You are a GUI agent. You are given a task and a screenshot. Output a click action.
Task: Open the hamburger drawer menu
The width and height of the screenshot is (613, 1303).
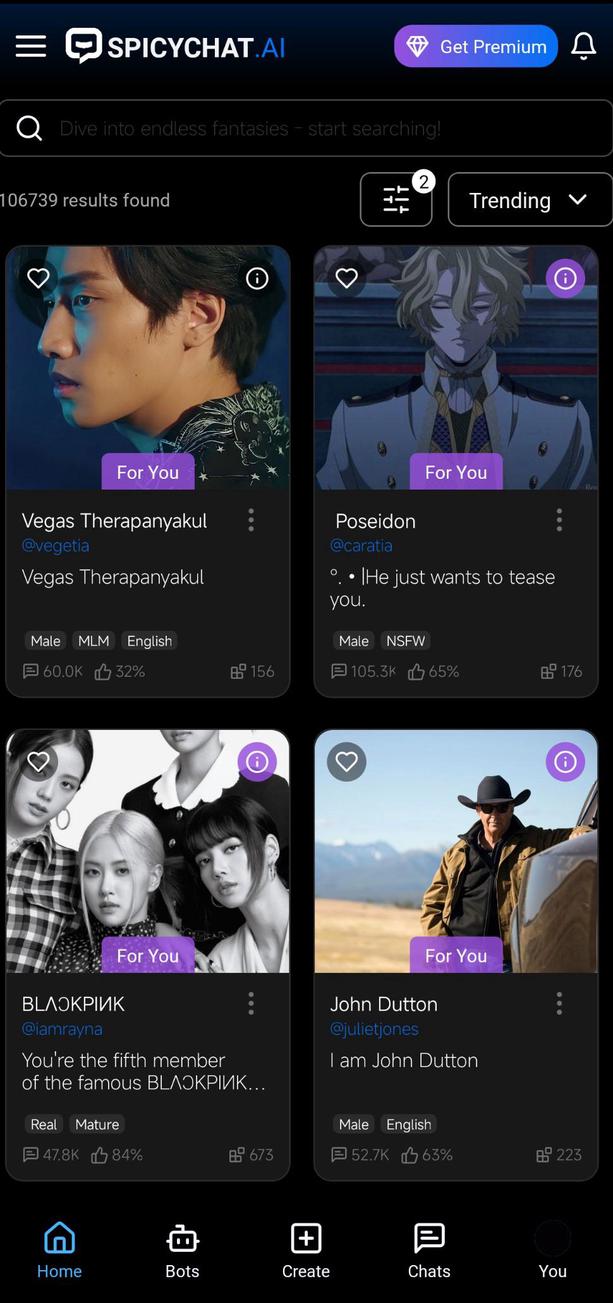coord(31,46)
